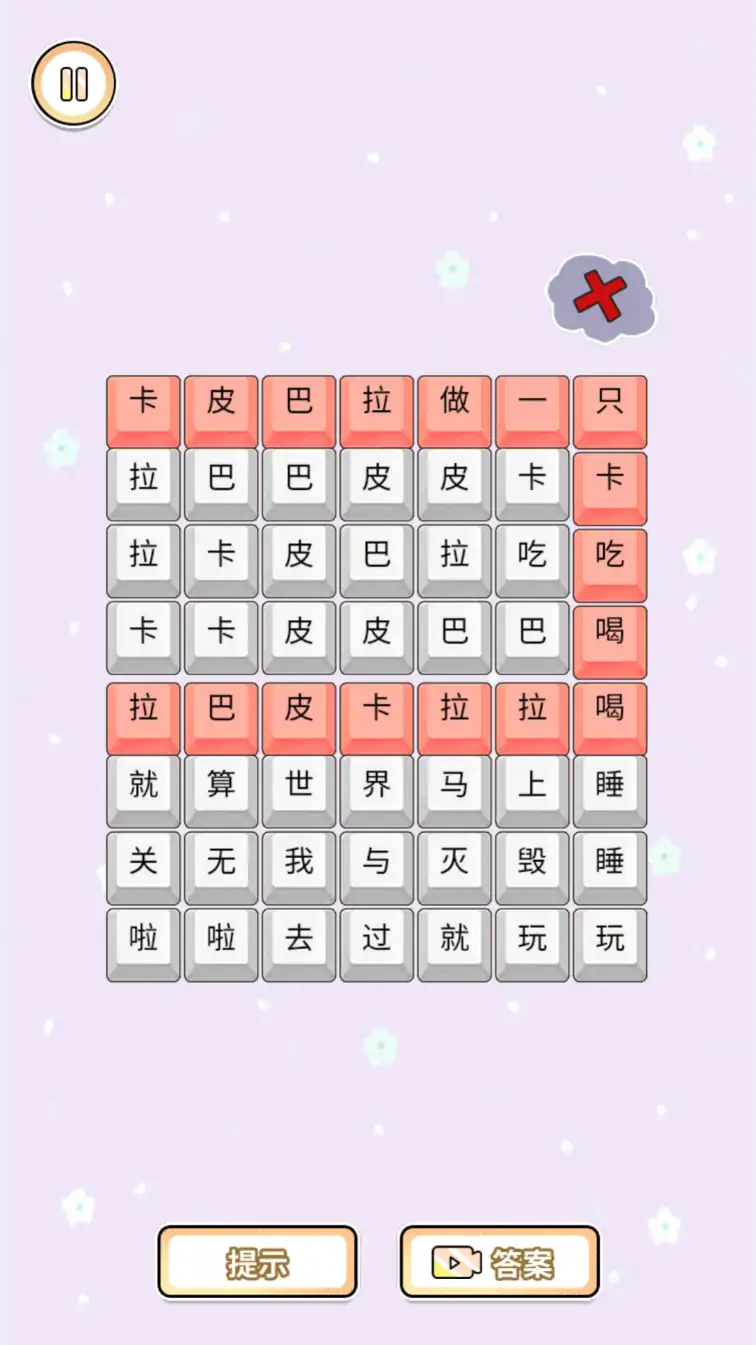
Task: Open the 答案 video answer
Action: (500, 1263)
